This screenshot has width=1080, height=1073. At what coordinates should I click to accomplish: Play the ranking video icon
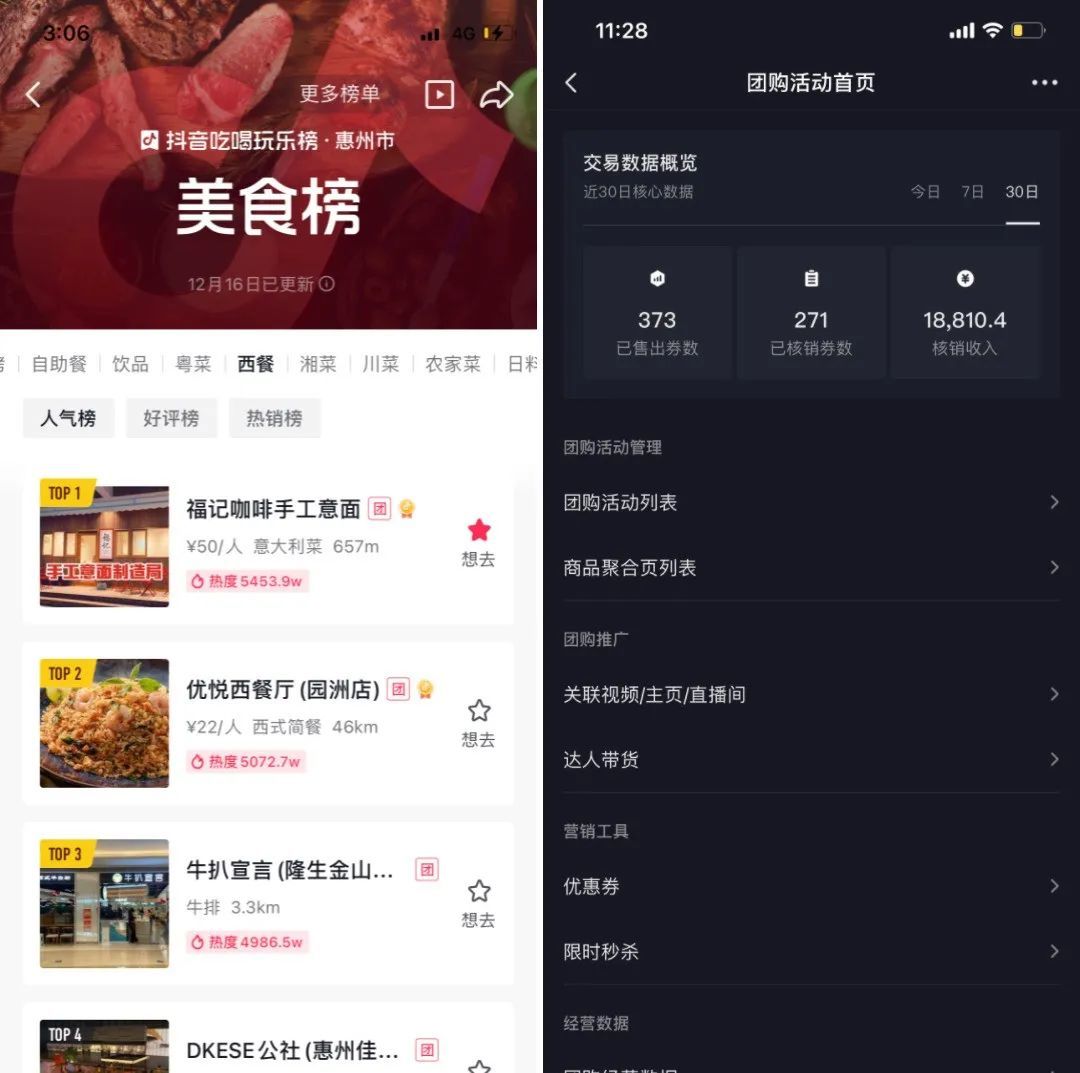[x=439, y=95]
